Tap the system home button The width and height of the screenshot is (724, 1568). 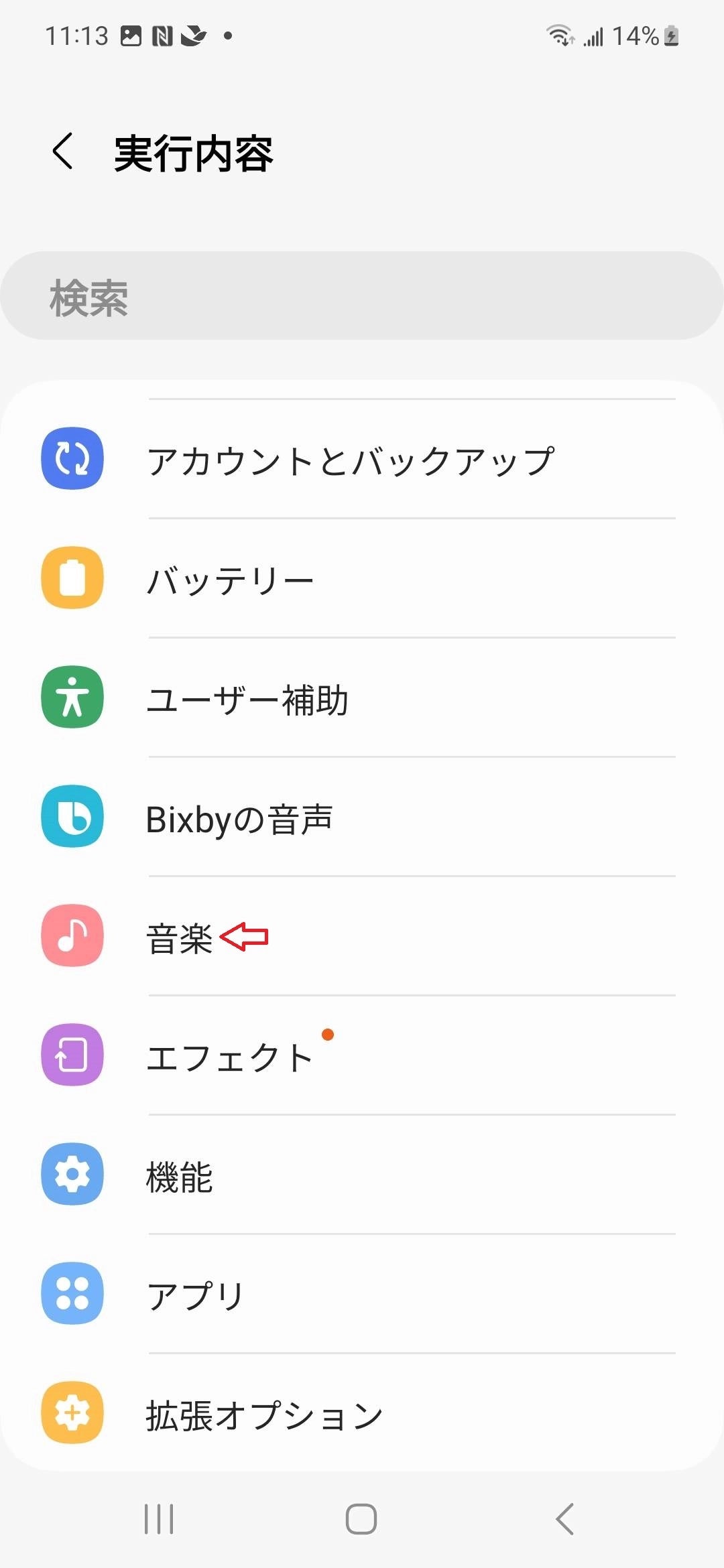pyautogui.click(x=361, y=1518)
